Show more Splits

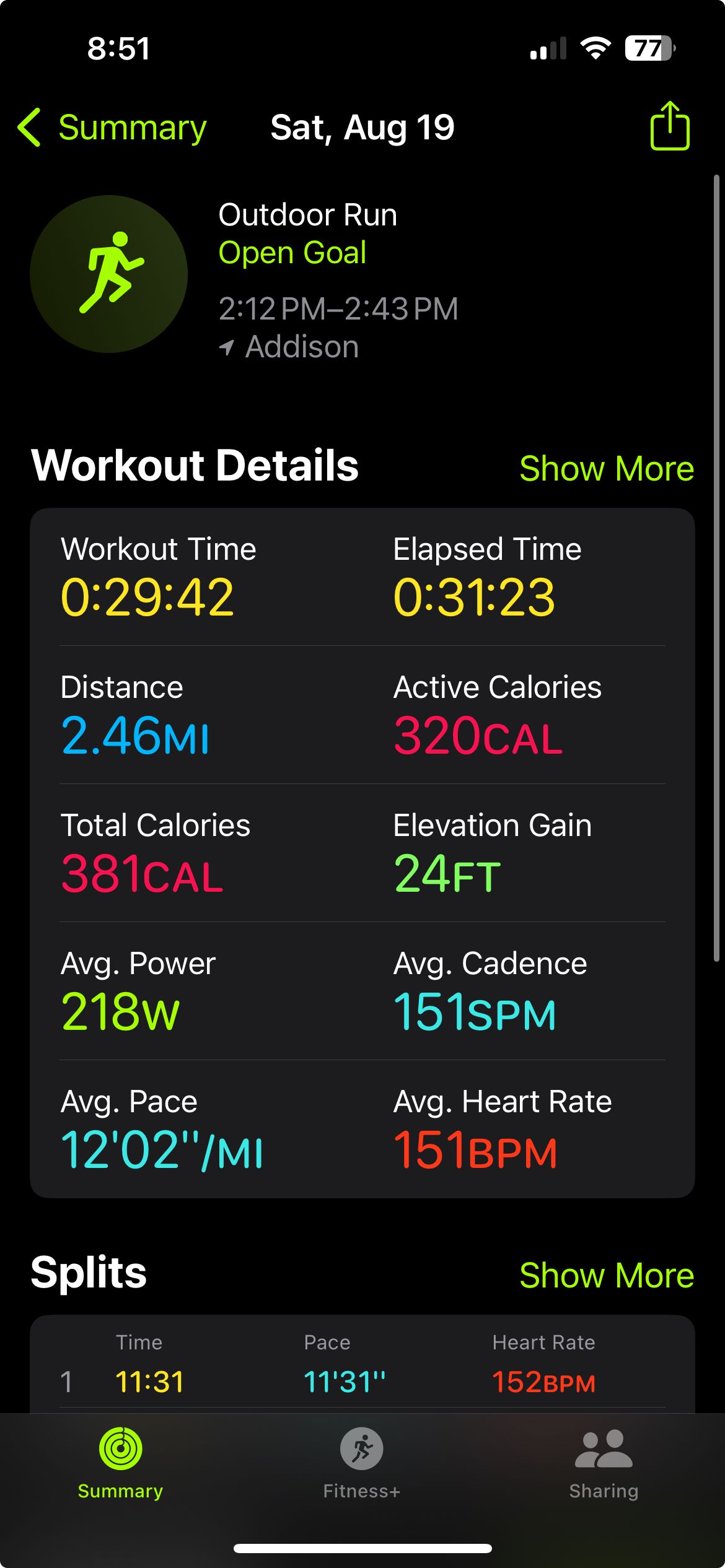[x=606, y=1275]
